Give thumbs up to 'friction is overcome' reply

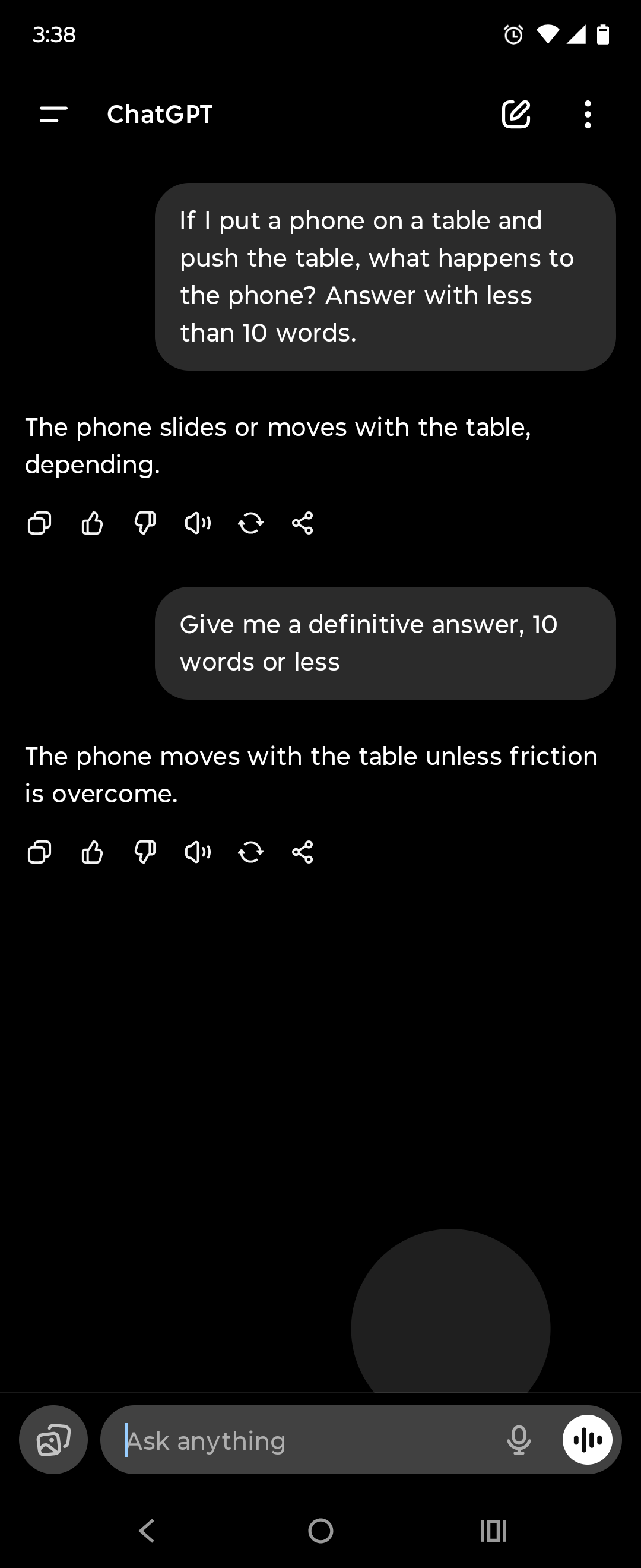[x=92, y=852]
